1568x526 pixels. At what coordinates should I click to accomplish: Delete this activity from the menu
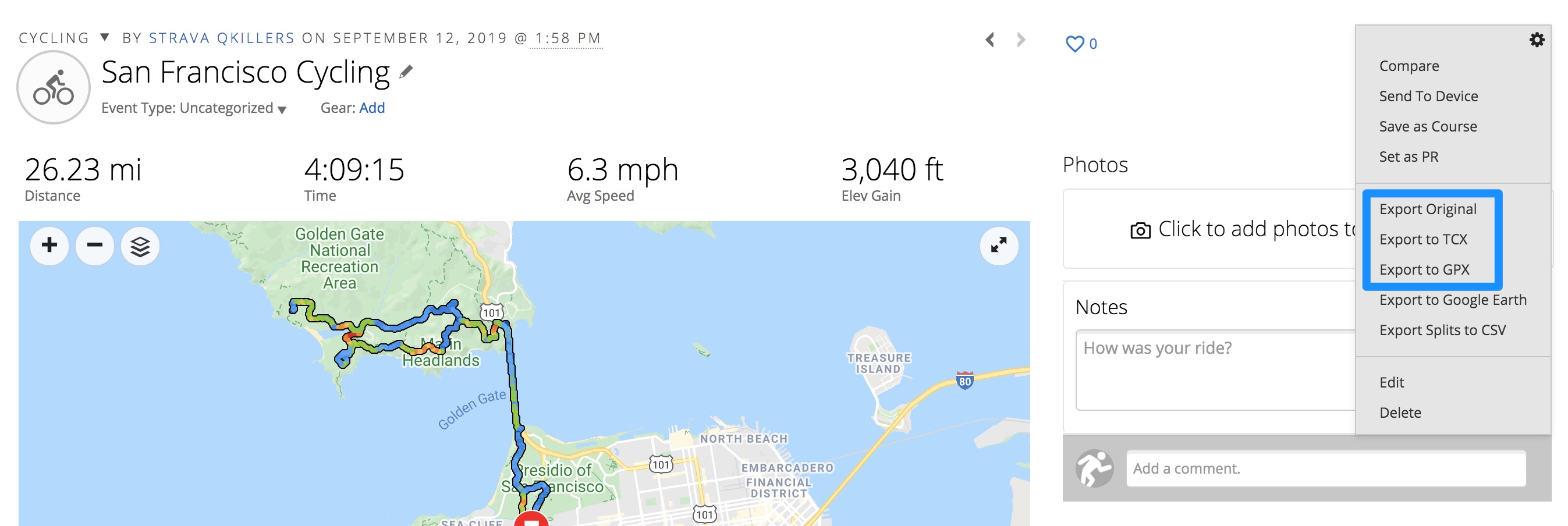click(1400, 413)
